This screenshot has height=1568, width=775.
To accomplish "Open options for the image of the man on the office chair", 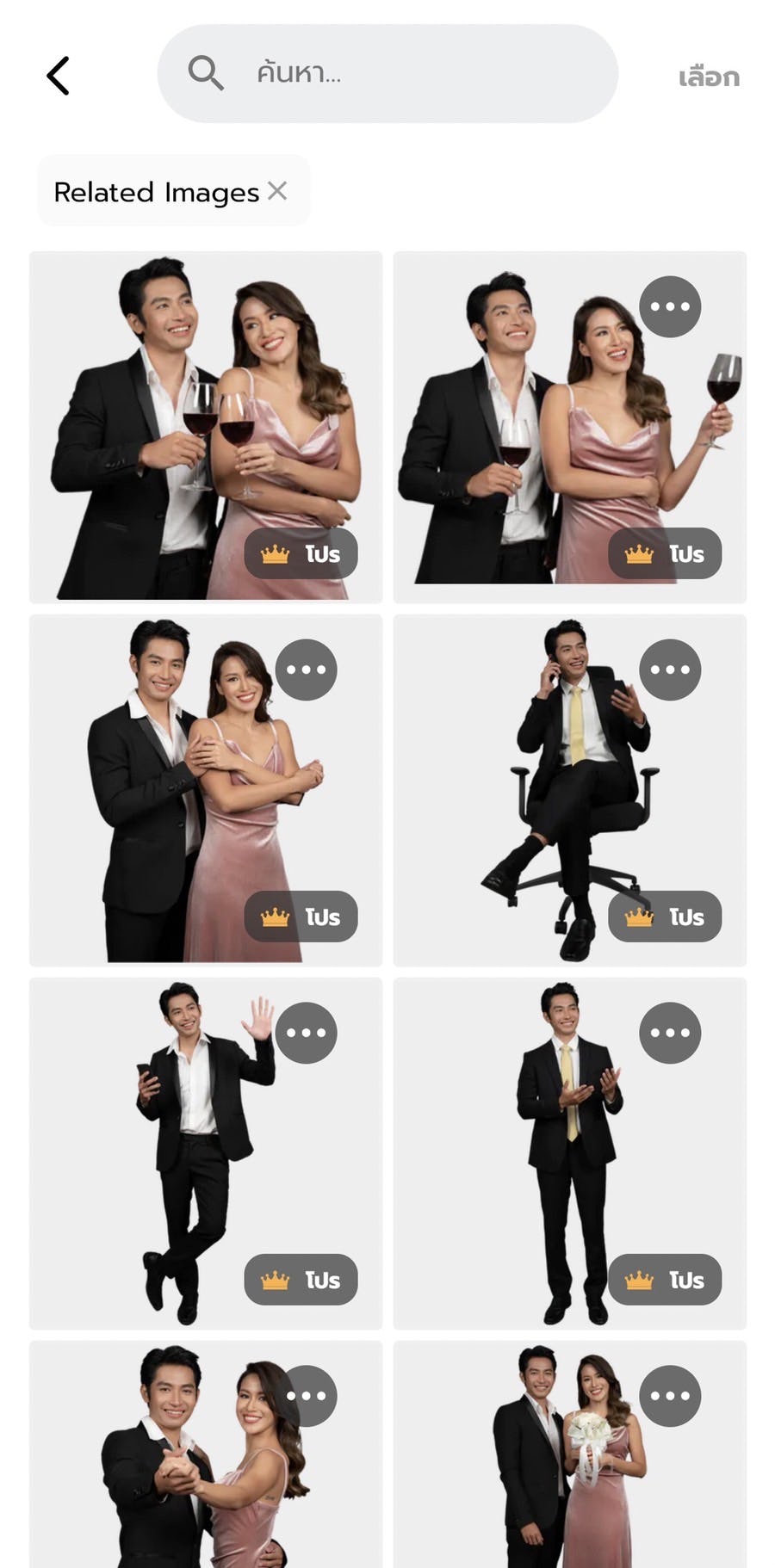I will [x=670, y=670].
